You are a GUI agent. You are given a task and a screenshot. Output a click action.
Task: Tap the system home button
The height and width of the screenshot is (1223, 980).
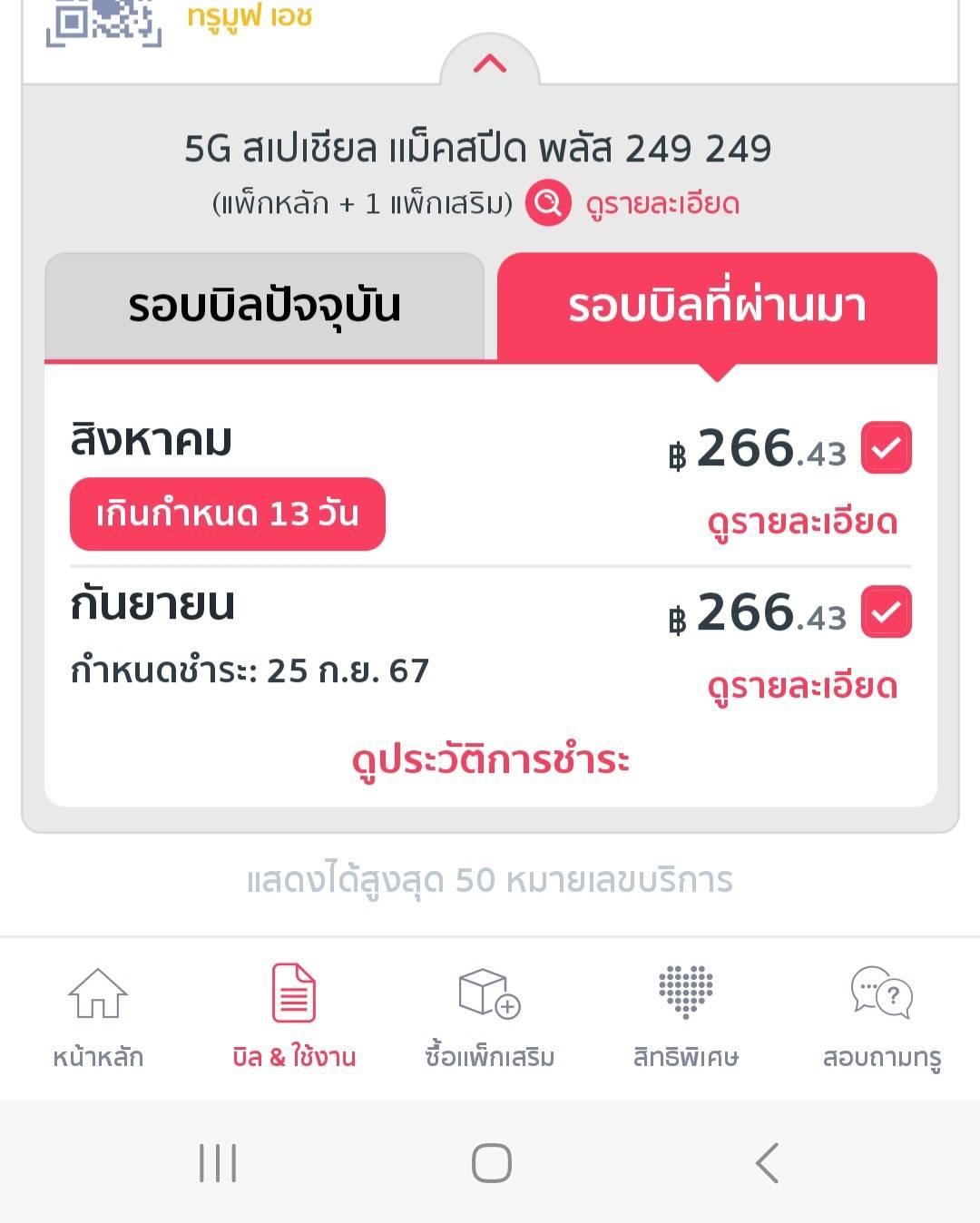(x=491, y=1163)
